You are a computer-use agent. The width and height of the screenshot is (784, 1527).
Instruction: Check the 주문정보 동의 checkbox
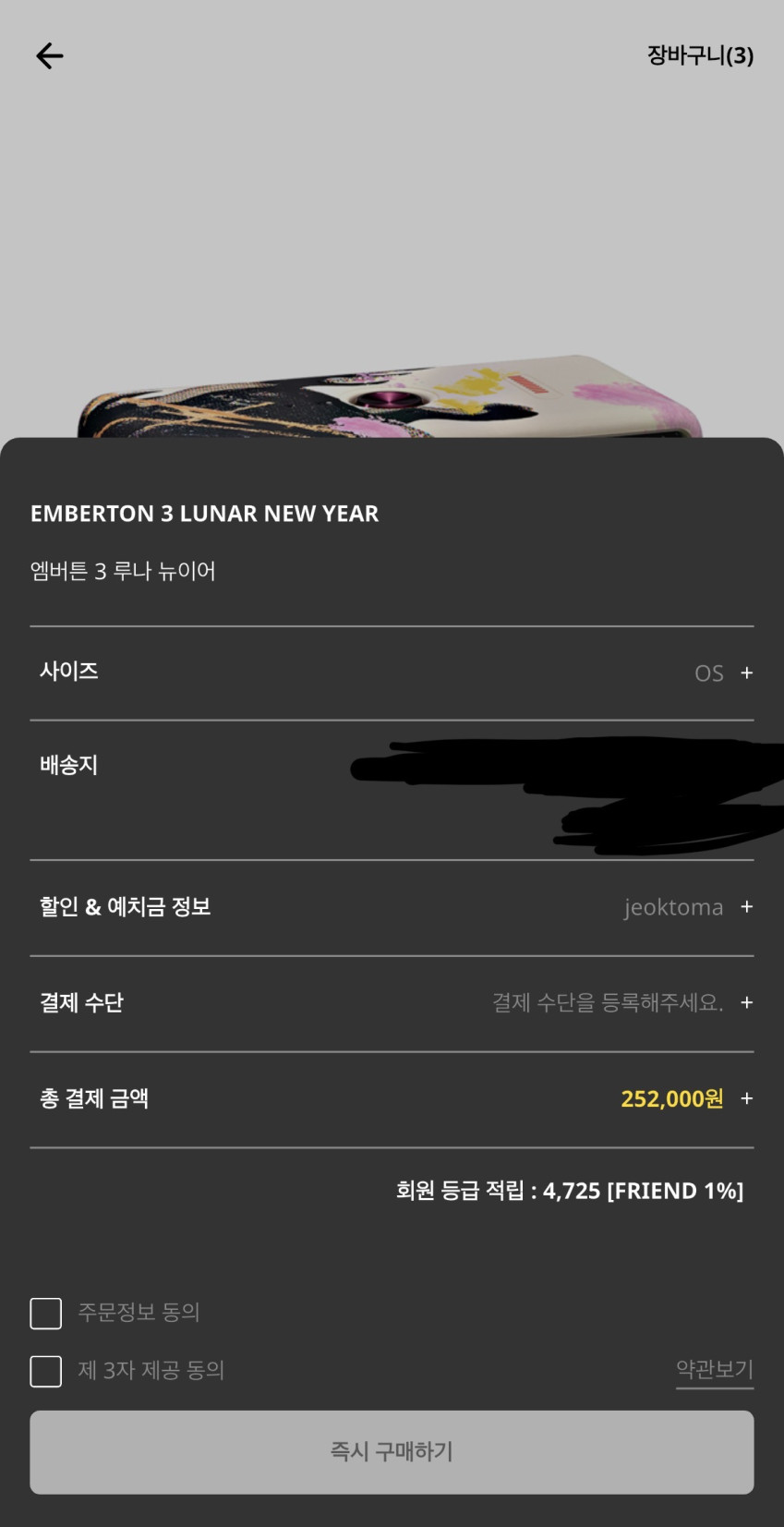tap(46, 1313)
